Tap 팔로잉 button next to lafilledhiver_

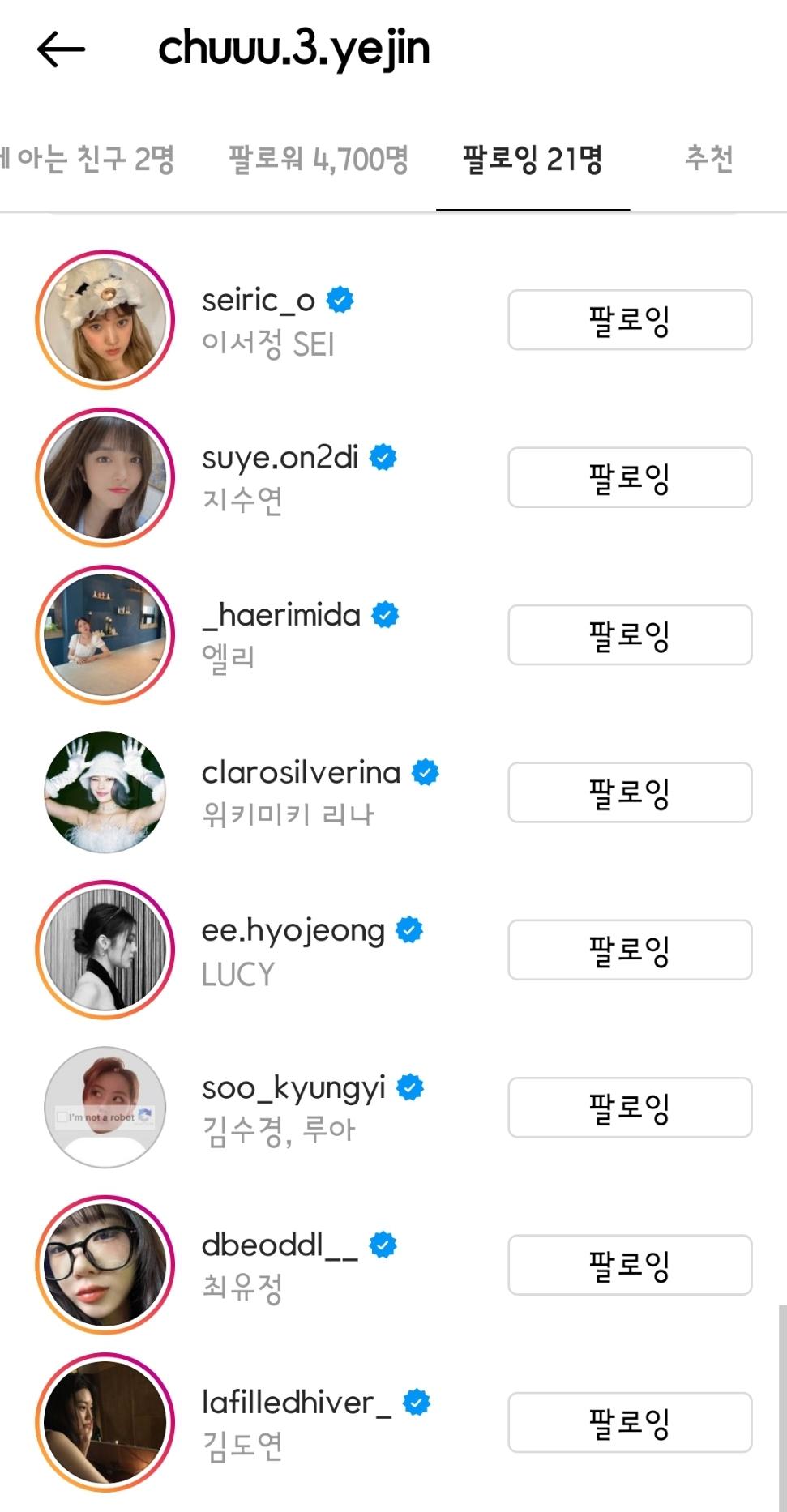point(630,1422)
